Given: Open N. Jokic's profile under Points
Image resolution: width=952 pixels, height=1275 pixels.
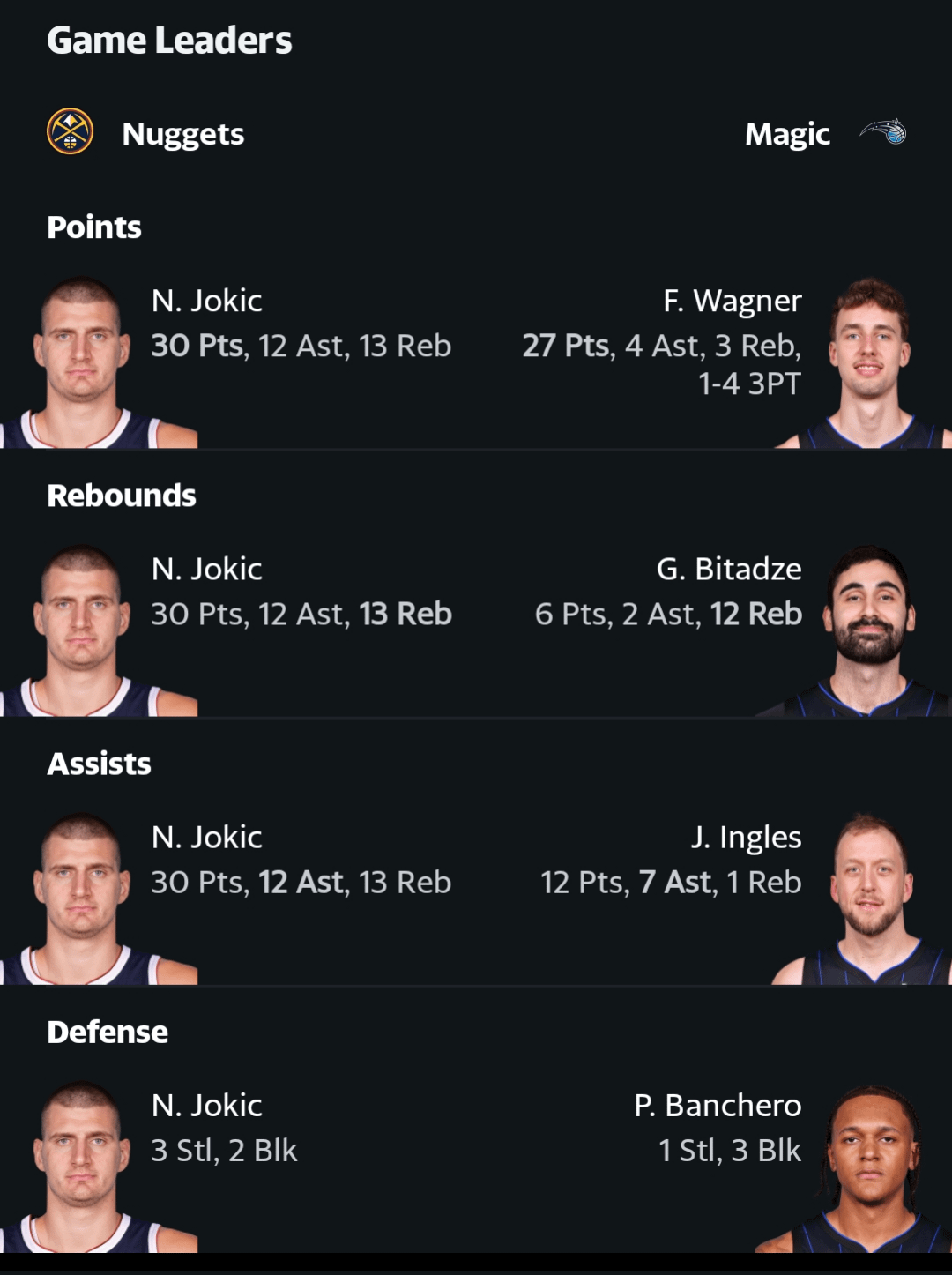Looking at the screenshot, I should 207,302.
